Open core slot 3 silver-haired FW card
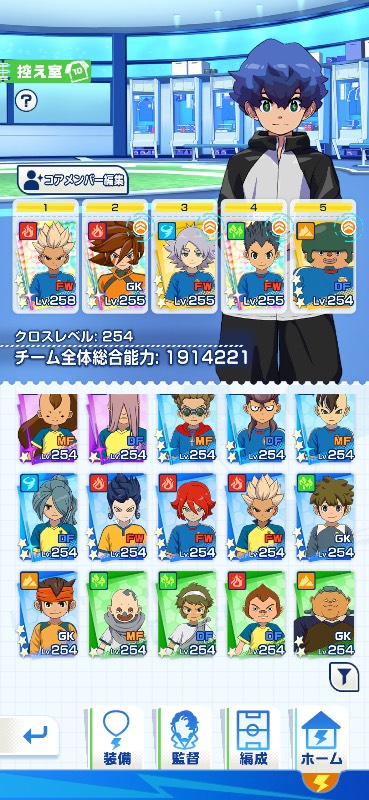This screenshot has height=800, width=369. (x=185, y=256)
